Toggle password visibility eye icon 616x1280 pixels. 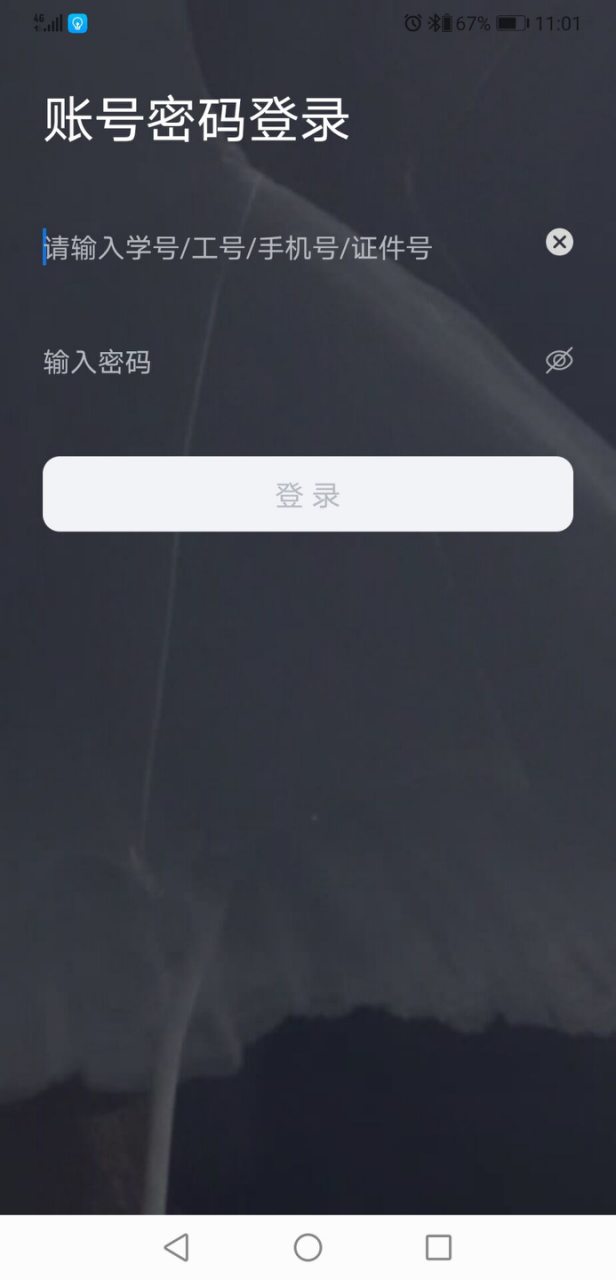pos(559,361)
